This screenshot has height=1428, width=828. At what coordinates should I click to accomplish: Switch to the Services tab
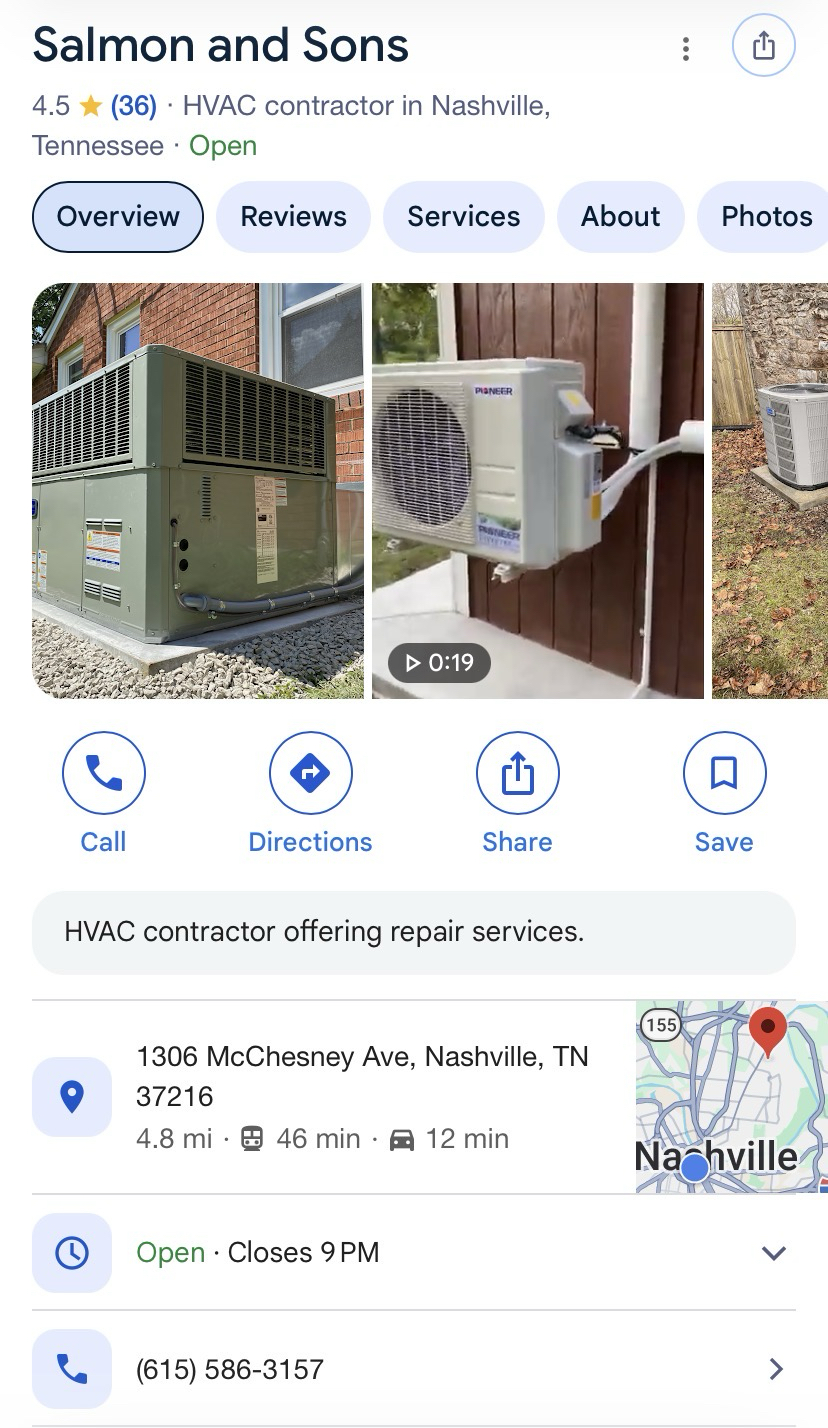pyautogui.click(x=463, y=216)
